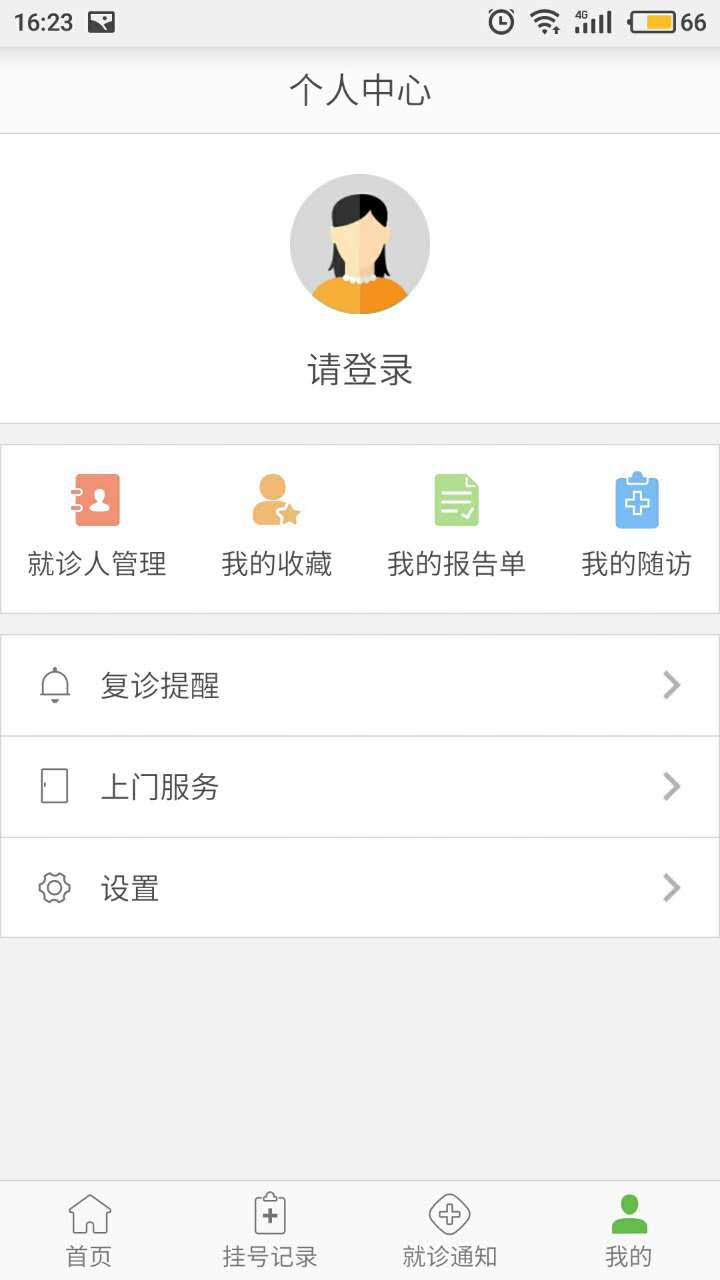The image size is (720, 1280).
Task: Open 我的报告单 report list icon
Action: click(456, 502)
